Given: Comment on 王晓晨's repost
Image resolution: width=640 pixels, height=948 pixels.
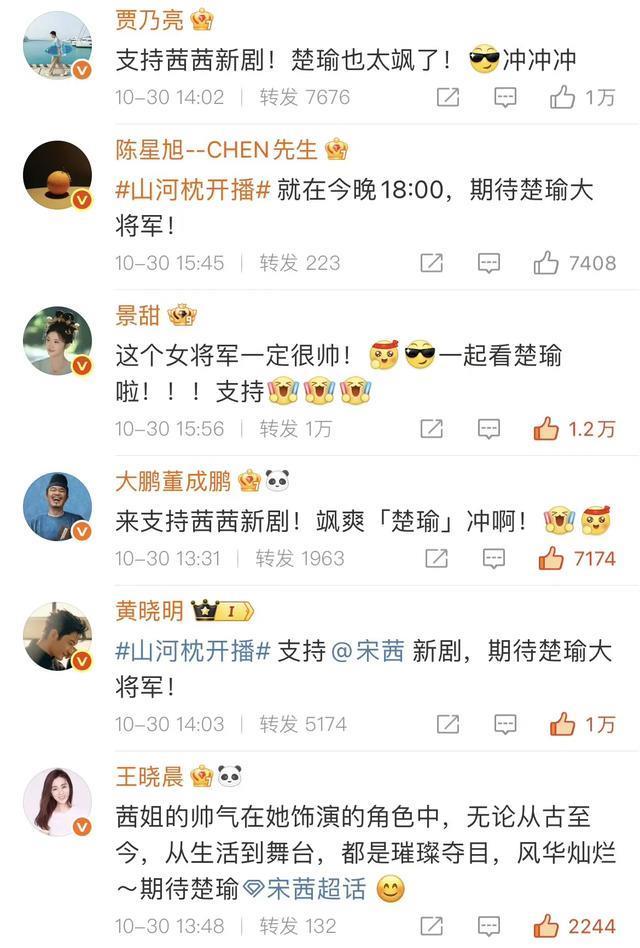Looking at the screenshot, I should 489,926.
